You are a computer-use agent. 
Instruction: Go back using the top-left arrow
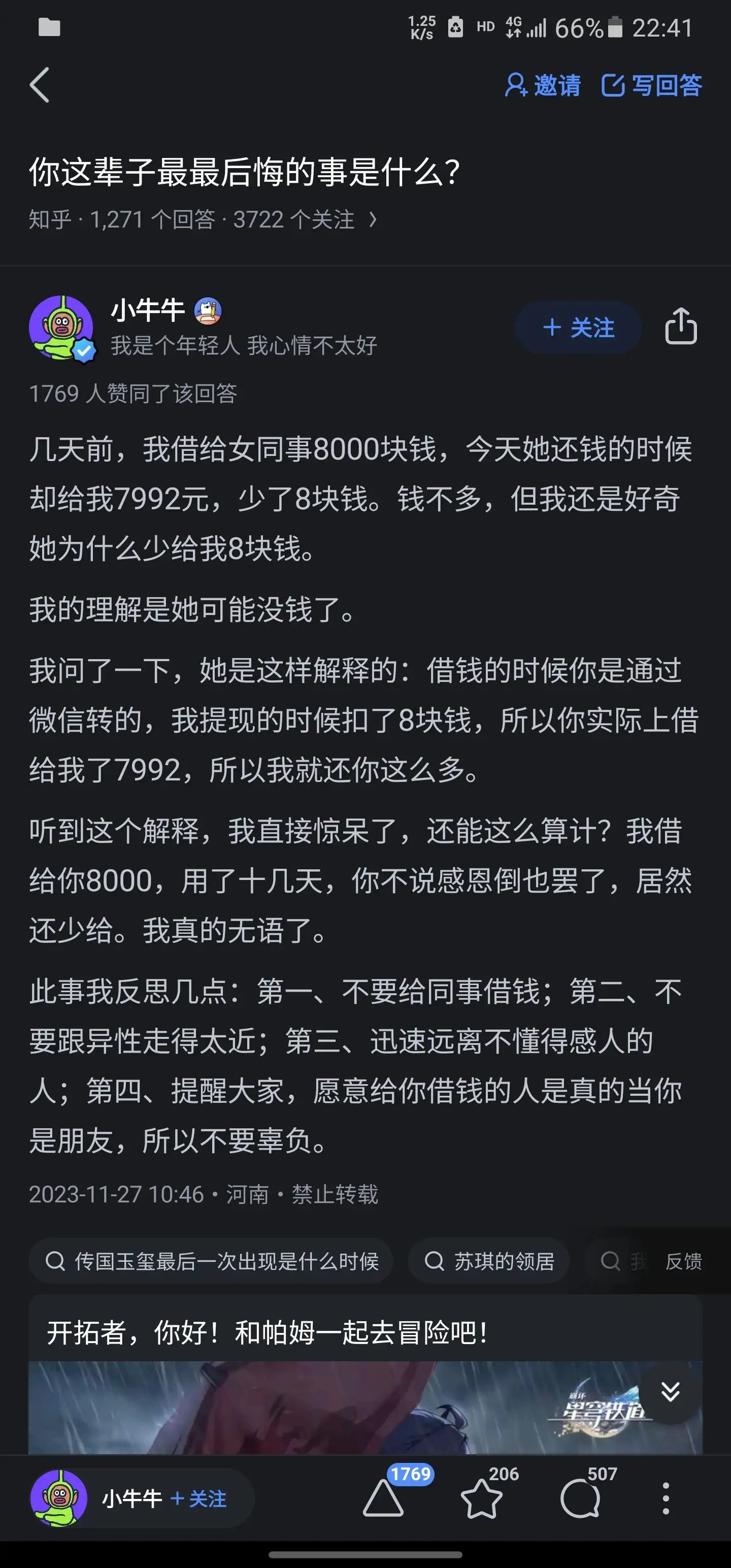pyautogui.click(x=40, y=85)
